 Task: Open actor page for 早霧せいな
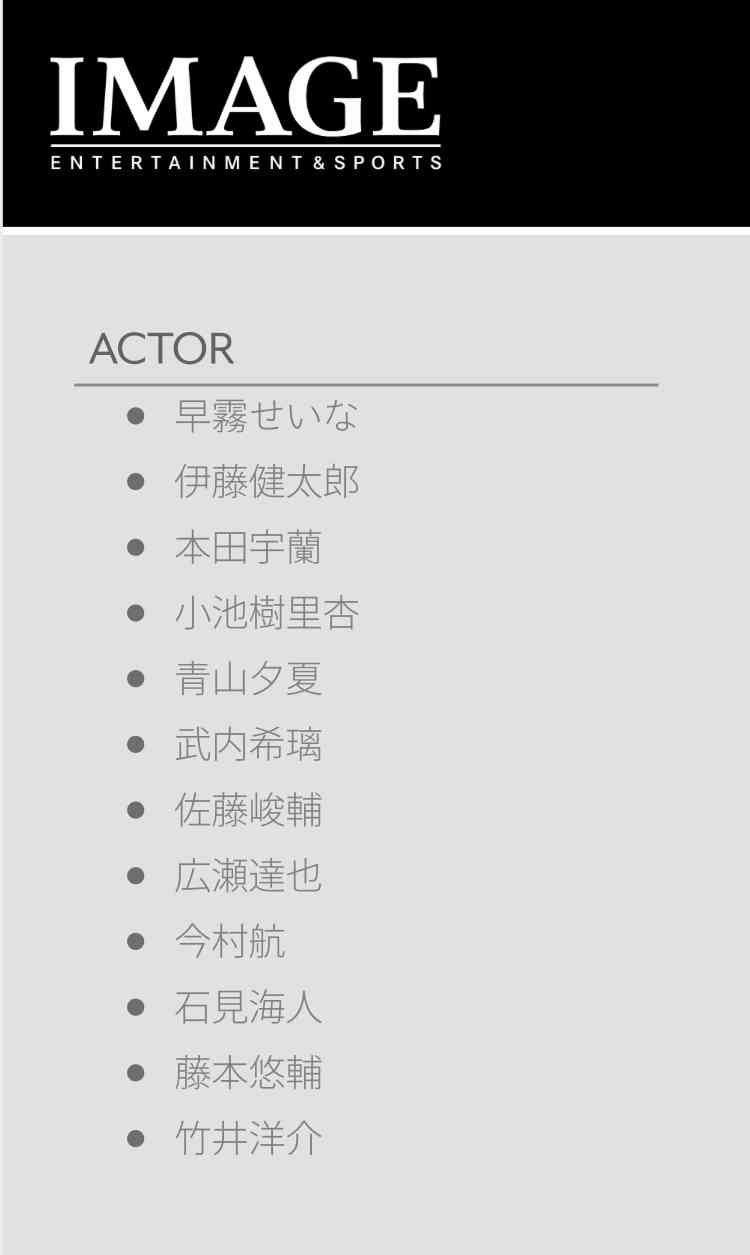(266, 415)
